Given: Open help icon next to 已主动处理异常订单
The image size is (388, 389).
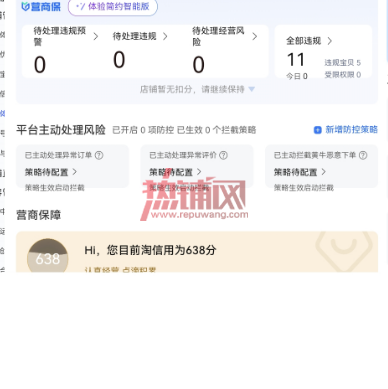Looking at the screenshot, I should pyautogui.click(x=99, y=155).
